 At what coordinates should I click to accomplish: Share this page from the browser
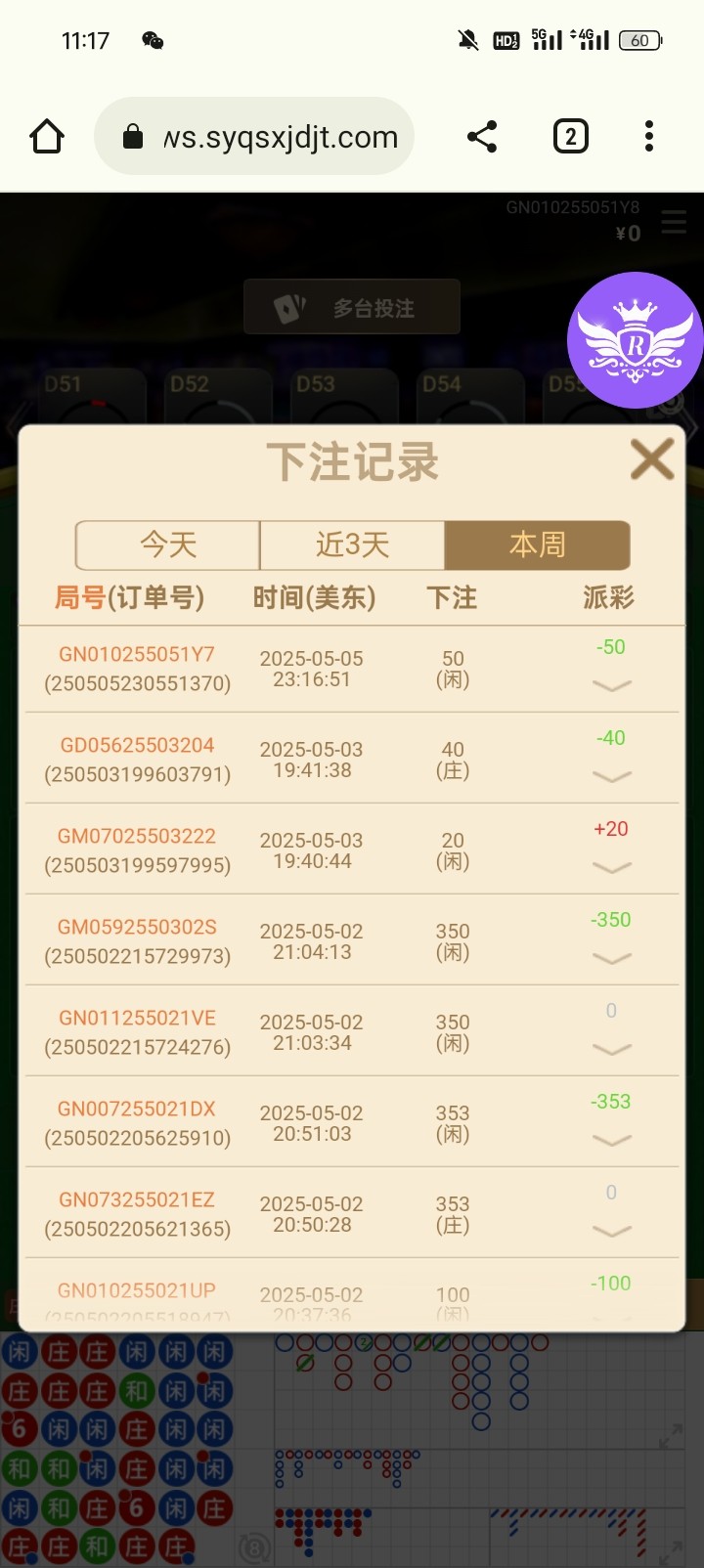482,137
